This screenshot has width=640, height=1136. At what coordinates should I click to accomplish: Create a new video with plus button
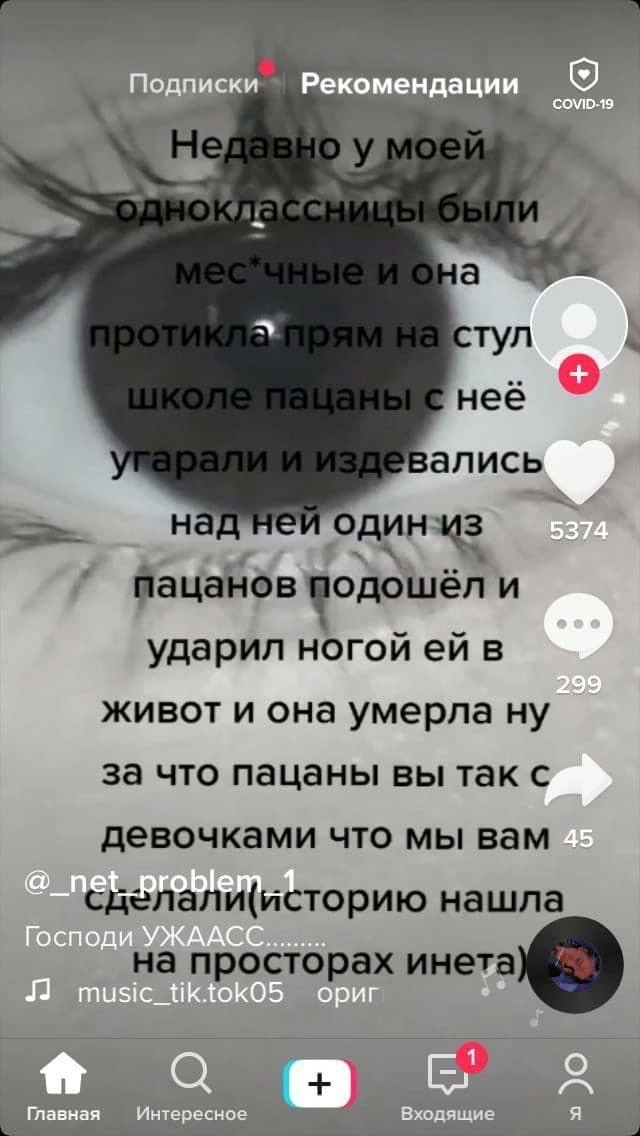(x=320, y=1084)
